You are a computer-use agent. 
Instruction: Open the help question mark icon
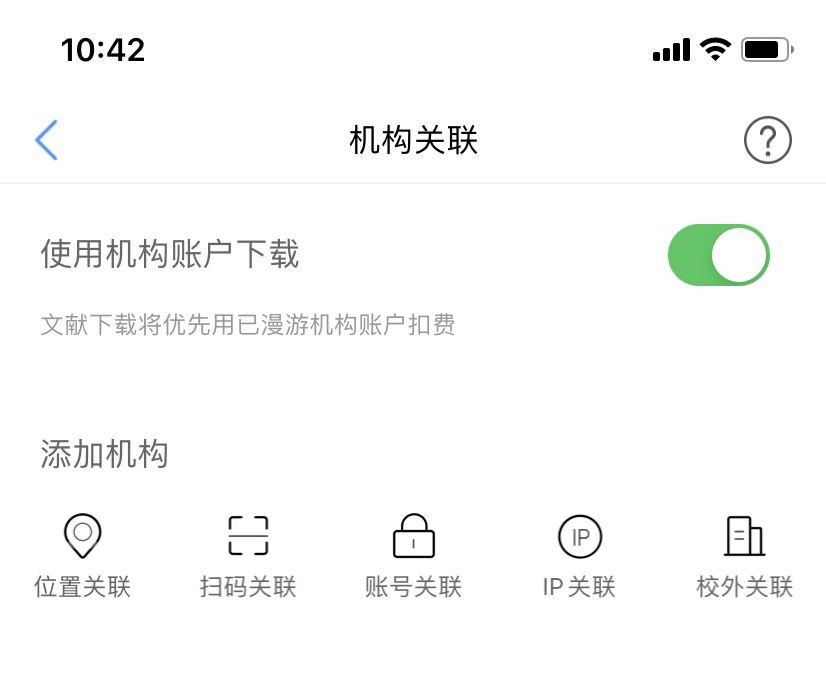[x=767, y=141]
